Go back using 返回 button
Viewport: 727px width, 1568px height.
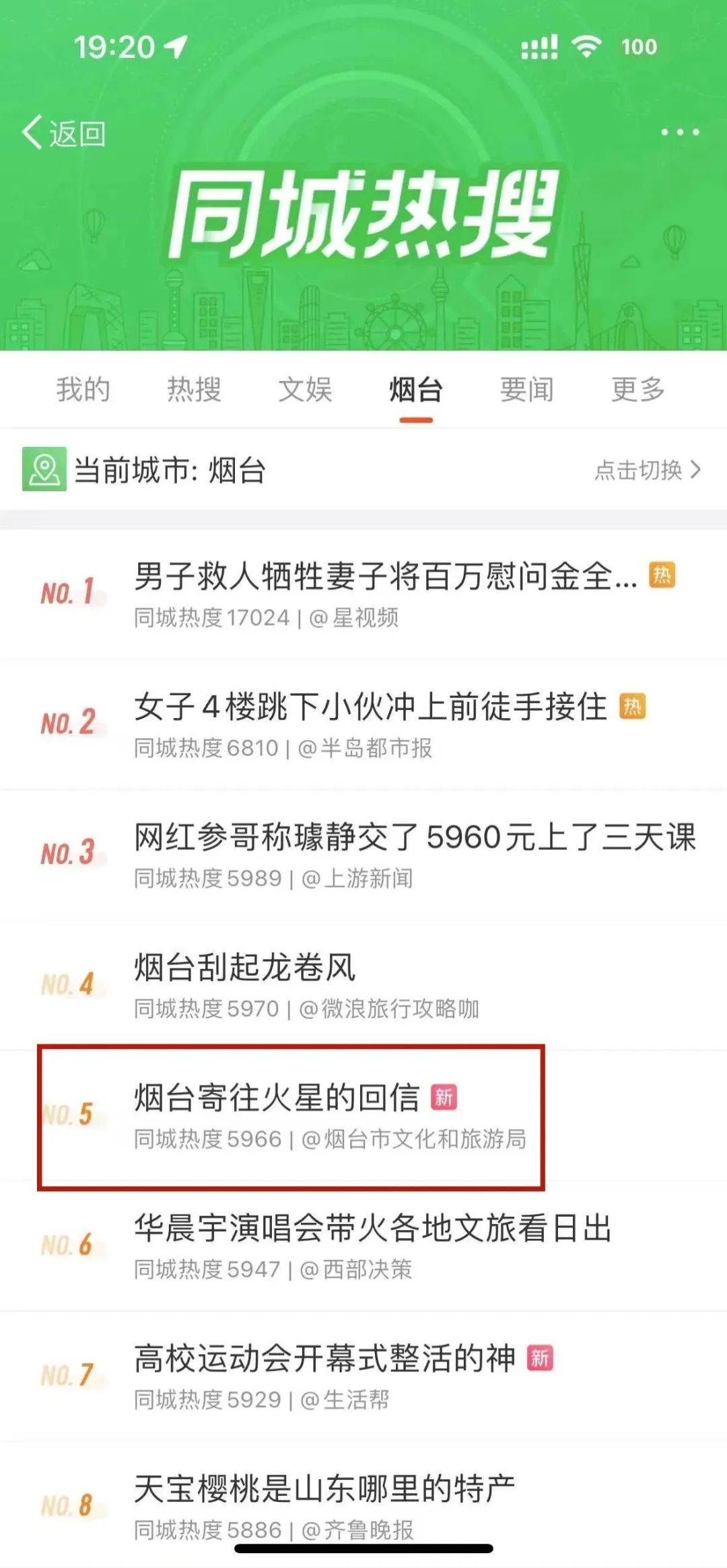(x=64, y=133)
